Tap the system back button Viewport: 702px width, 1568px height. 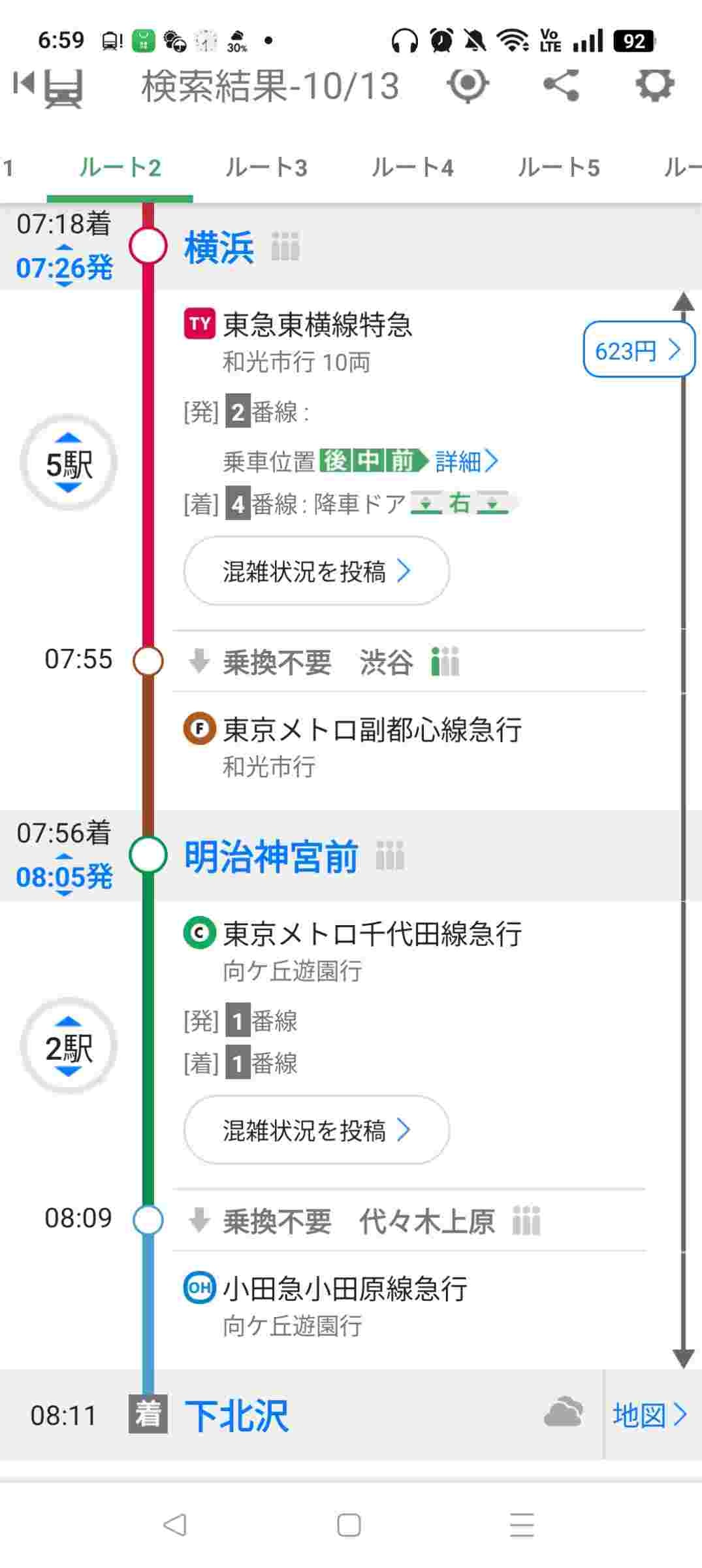tap(174, 1525)
